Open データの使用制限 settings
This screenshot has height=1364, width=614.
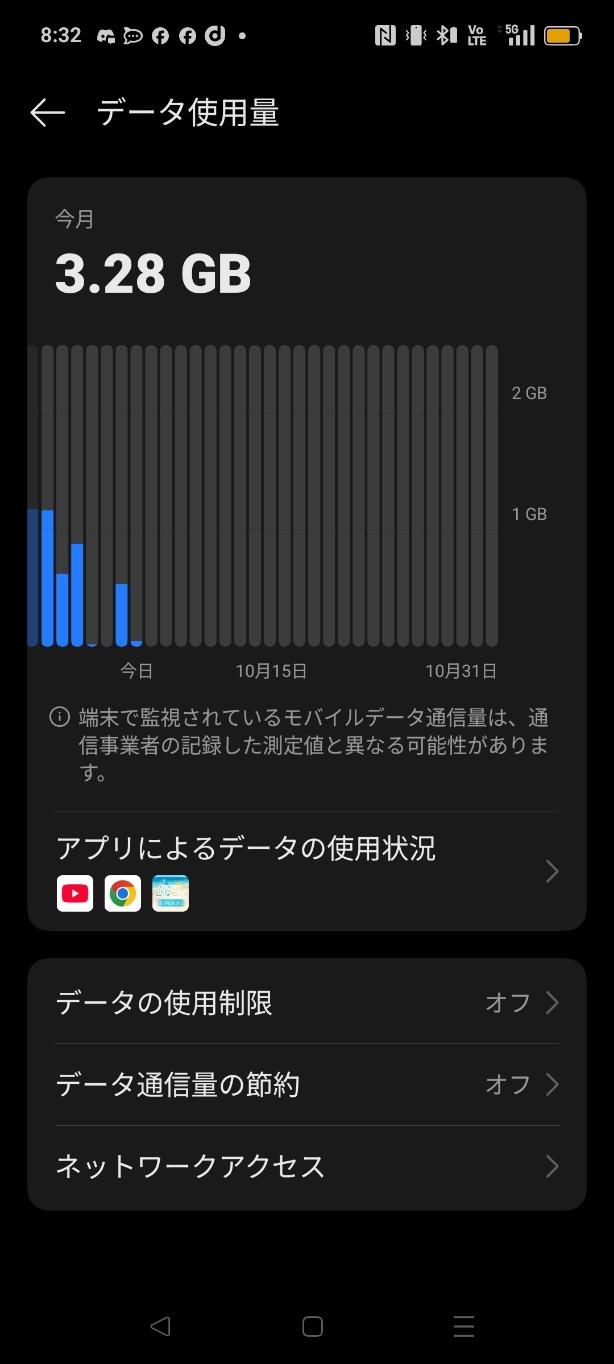(x=306, y=1002)
